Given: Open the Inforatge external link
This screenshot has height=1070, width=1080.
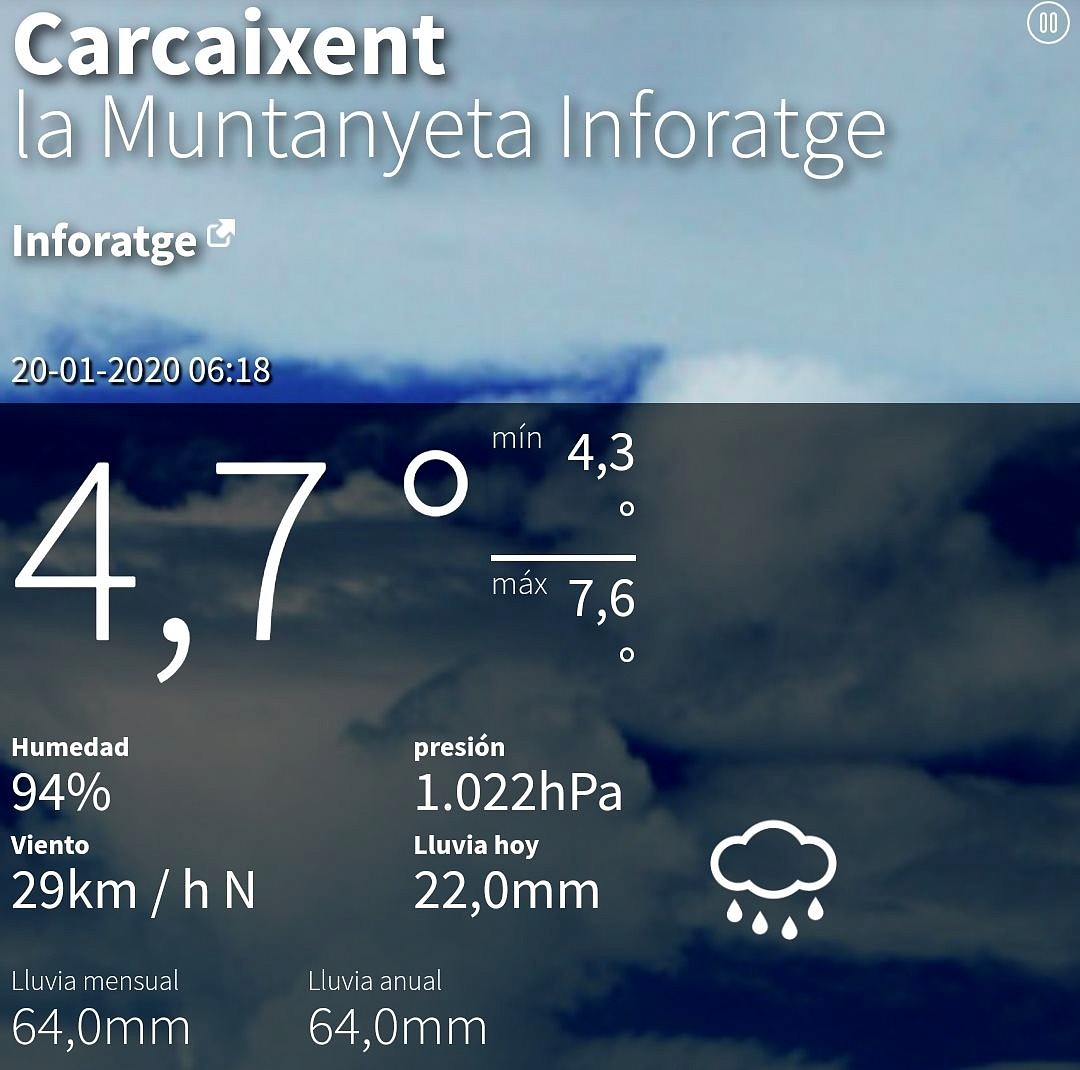Looking at the screenshot, I should [x=122, y=241].
